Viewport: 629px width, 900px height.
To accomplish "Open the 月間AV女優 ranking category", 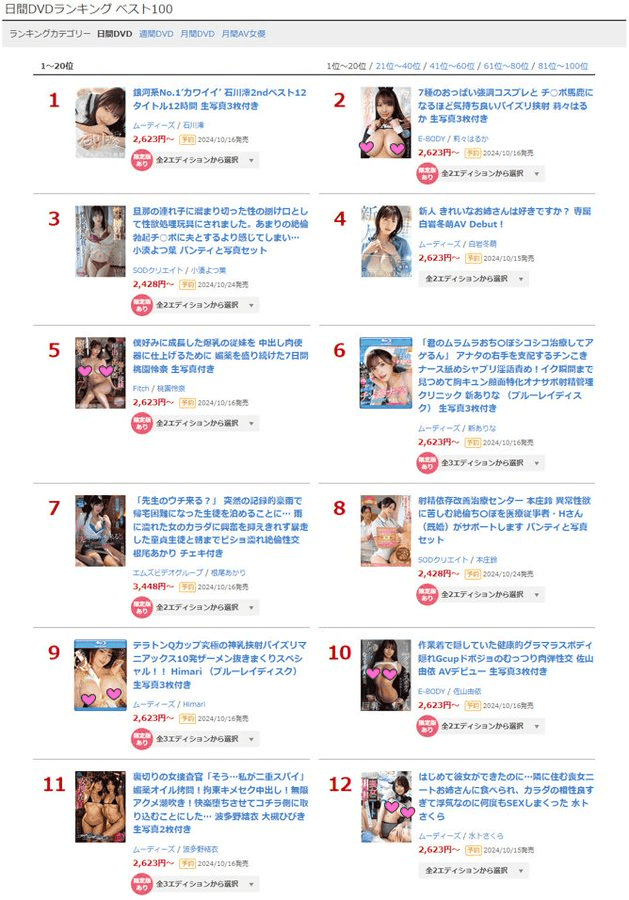I will (243, 33).
